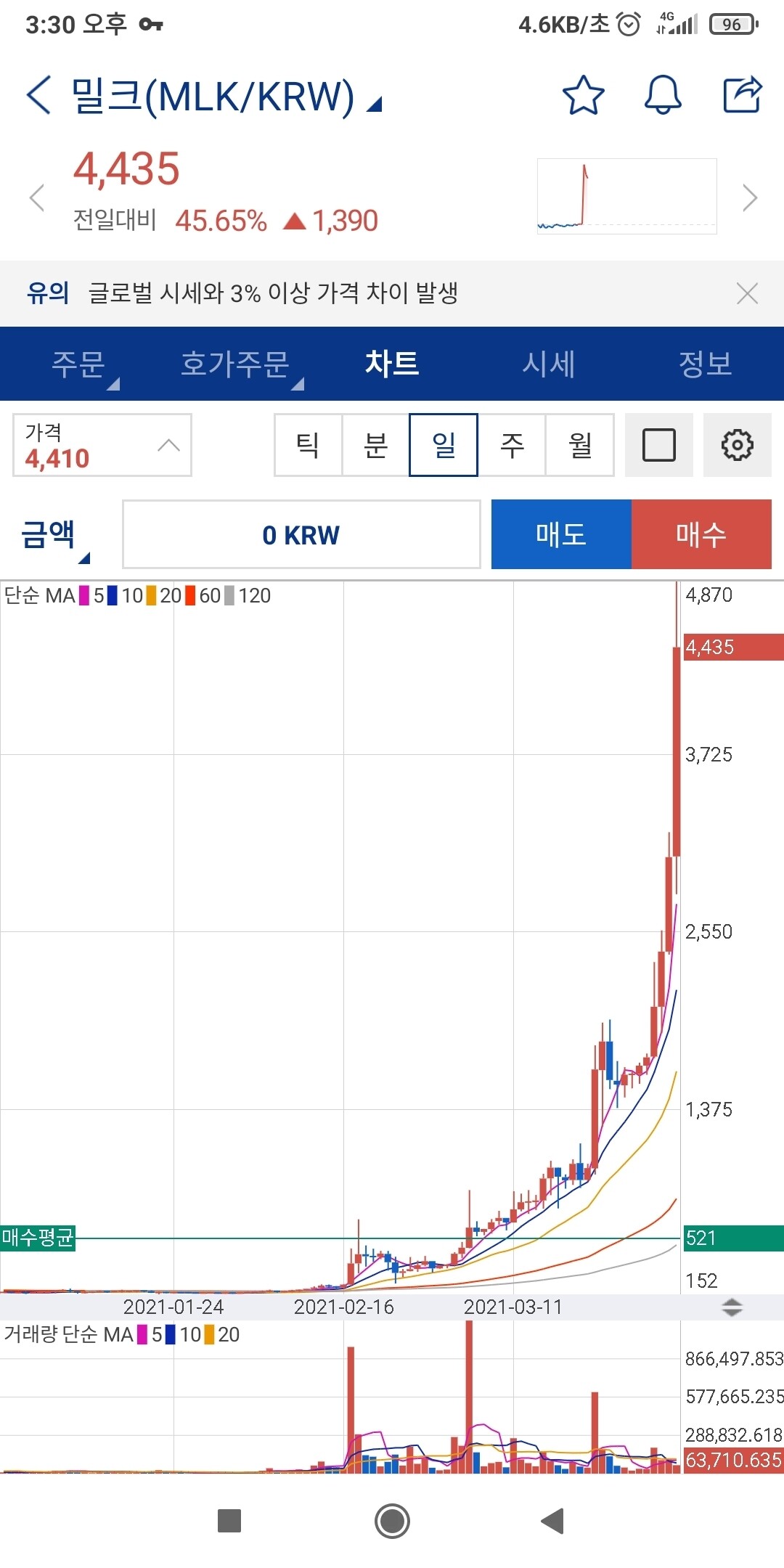This screenshot has width=784, height=1568.
Task: Open the 금액 amount type dropdown
Action: pos(51,534)
